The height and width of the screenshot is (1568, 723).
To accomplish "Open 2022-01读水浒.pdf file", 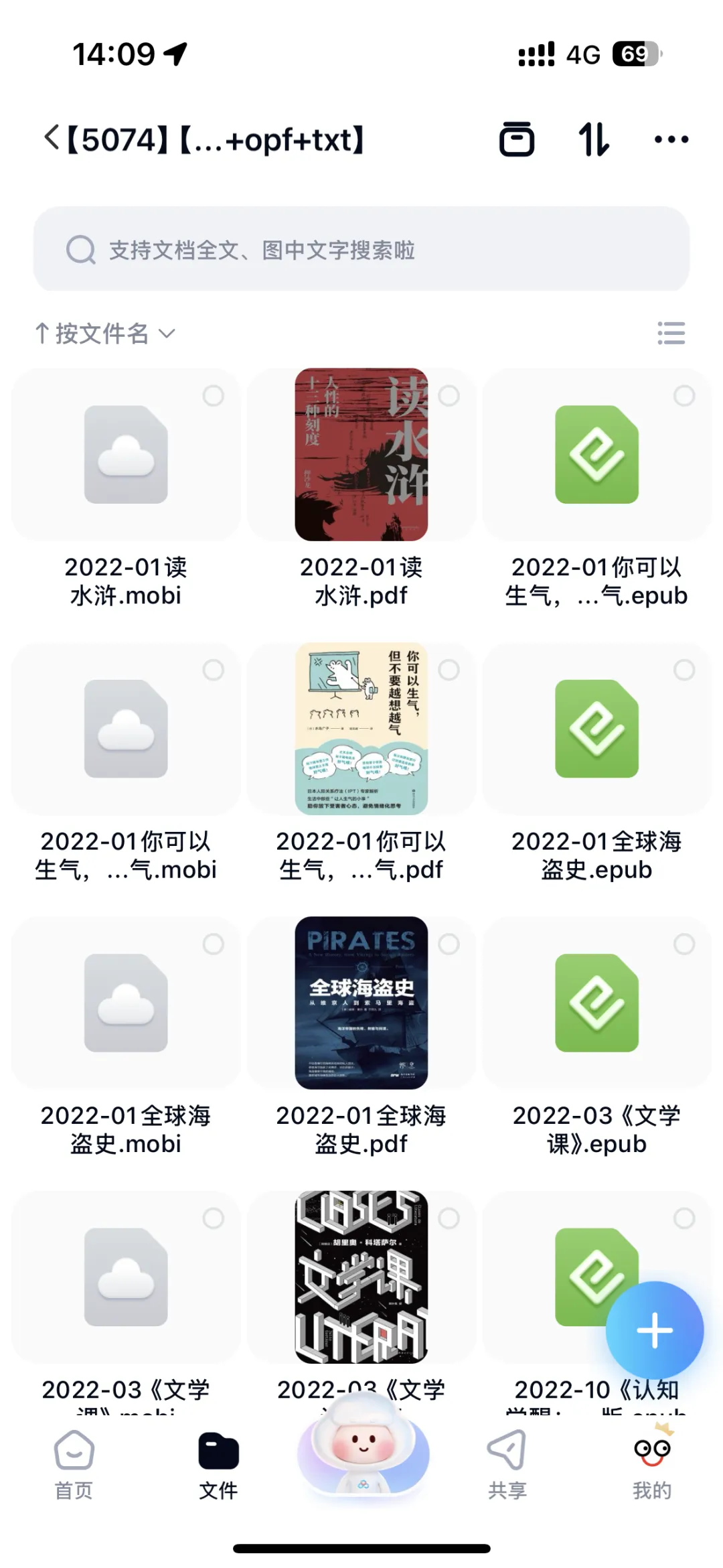I will coord(361,455).
